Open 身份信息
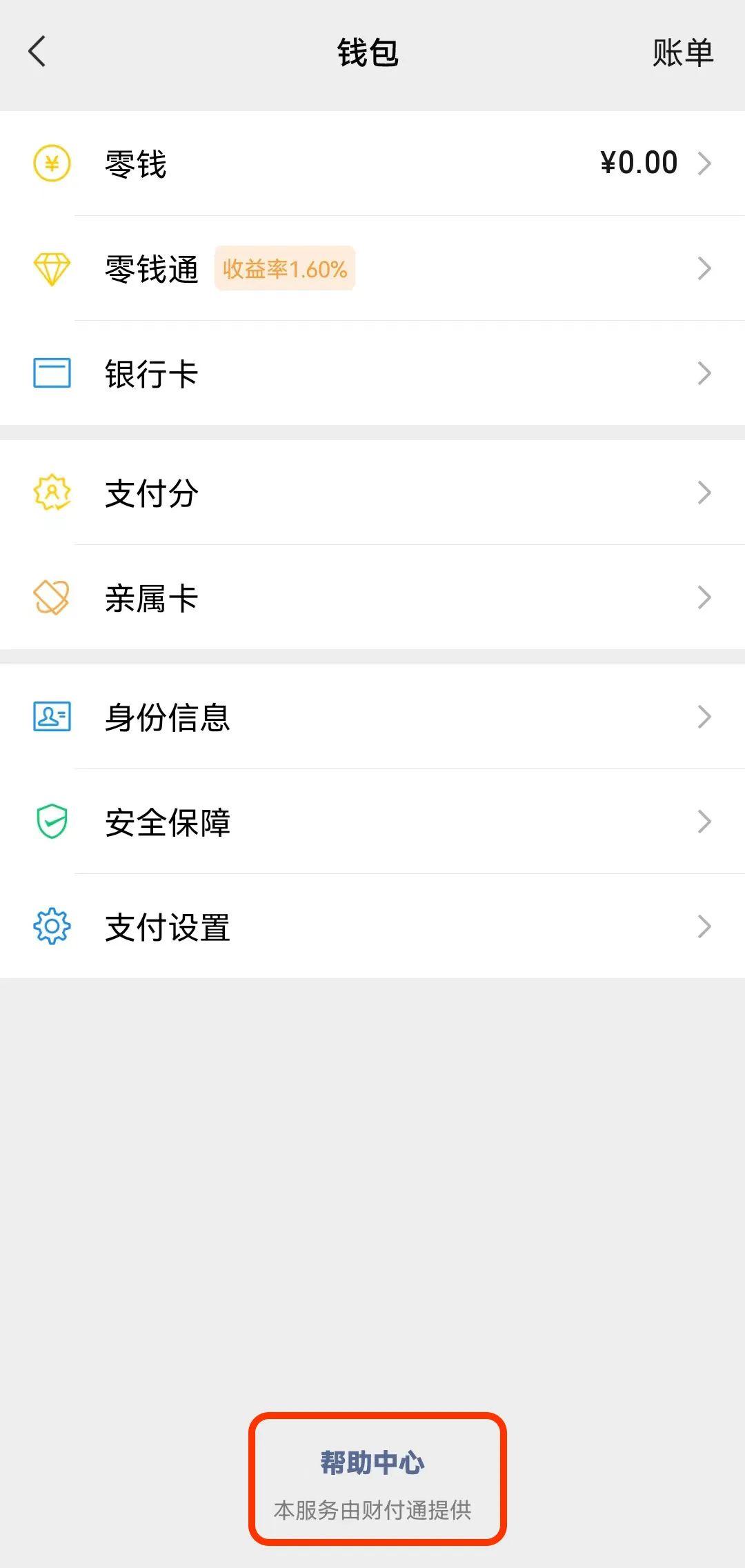 (372, 717)
